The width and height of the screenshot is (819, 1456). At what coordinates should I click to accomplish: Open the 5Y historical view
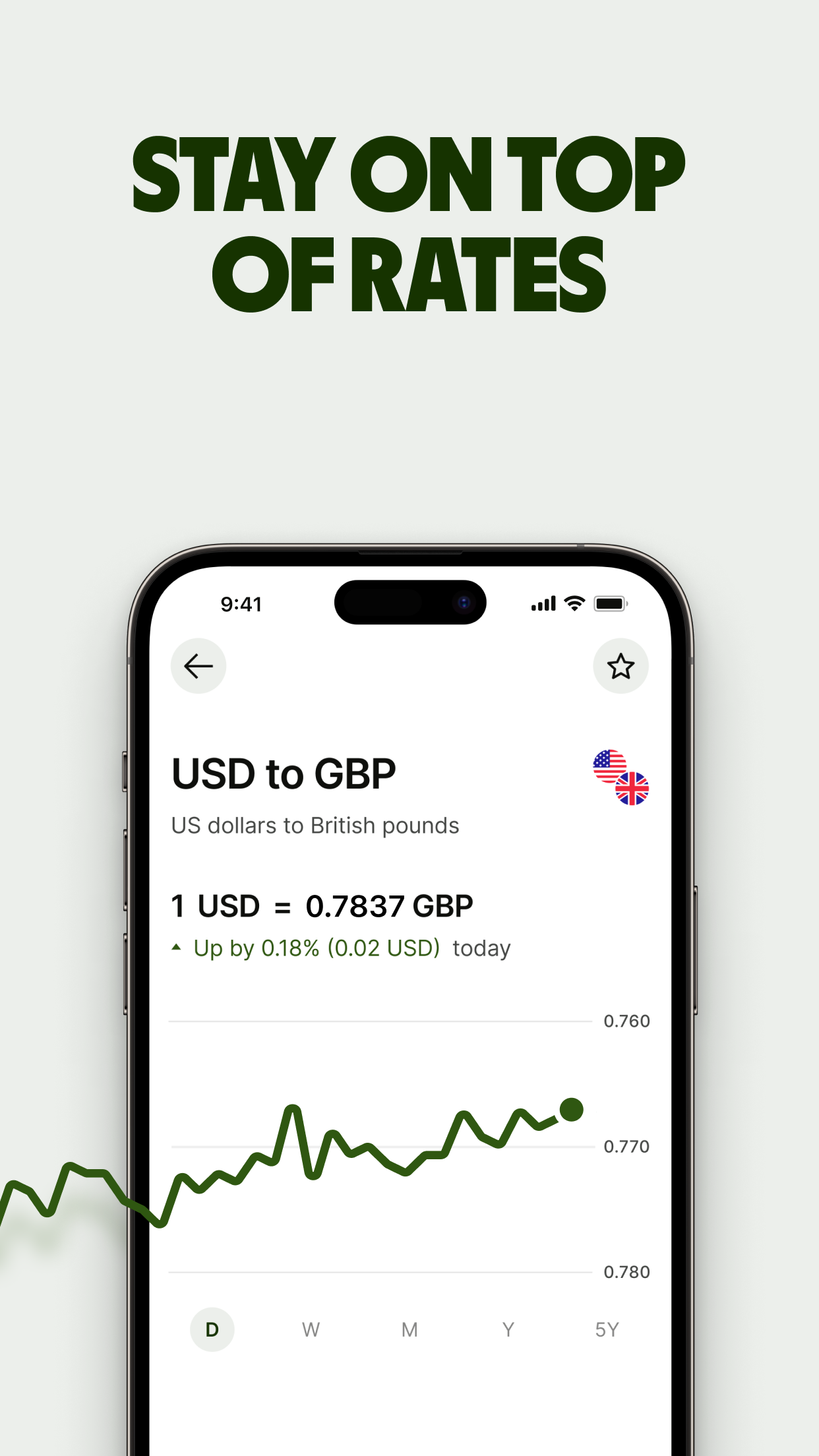(x=607, y=1329)
